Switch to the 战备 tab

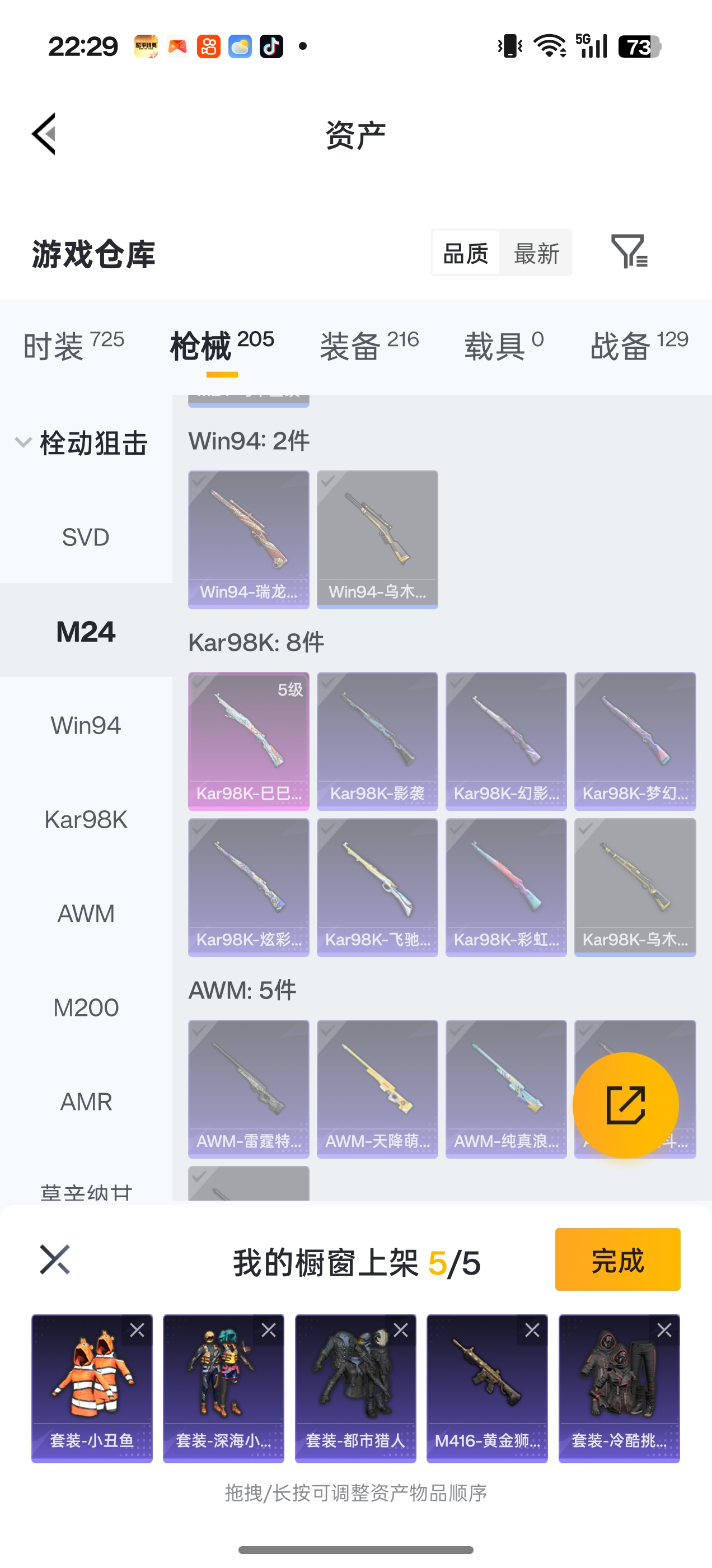pos(638,346)
